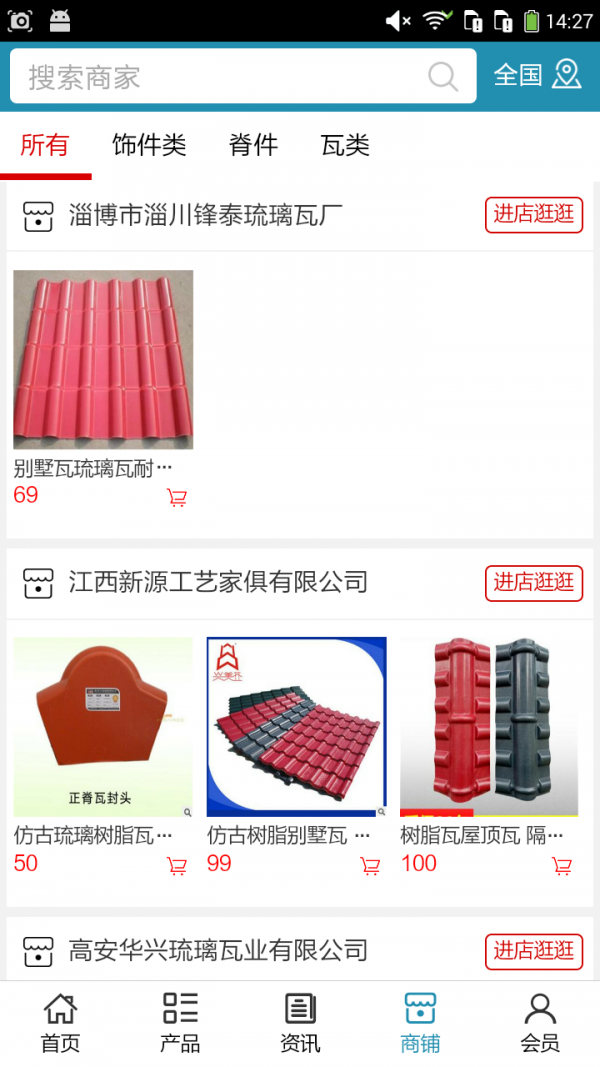The image size is (600, 1067).
Task: Show the 瓦类 category tab
Action: 345,145
